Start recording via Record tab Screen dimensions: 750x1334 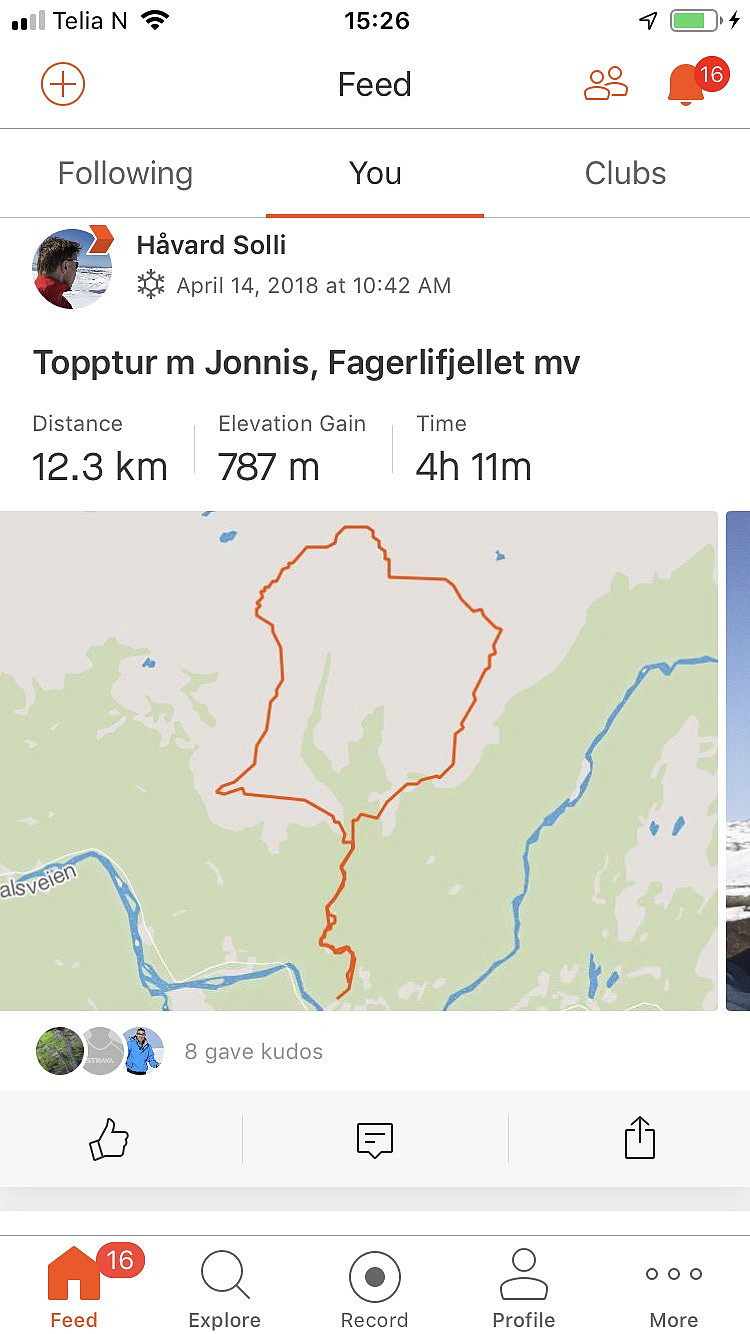375,1290
